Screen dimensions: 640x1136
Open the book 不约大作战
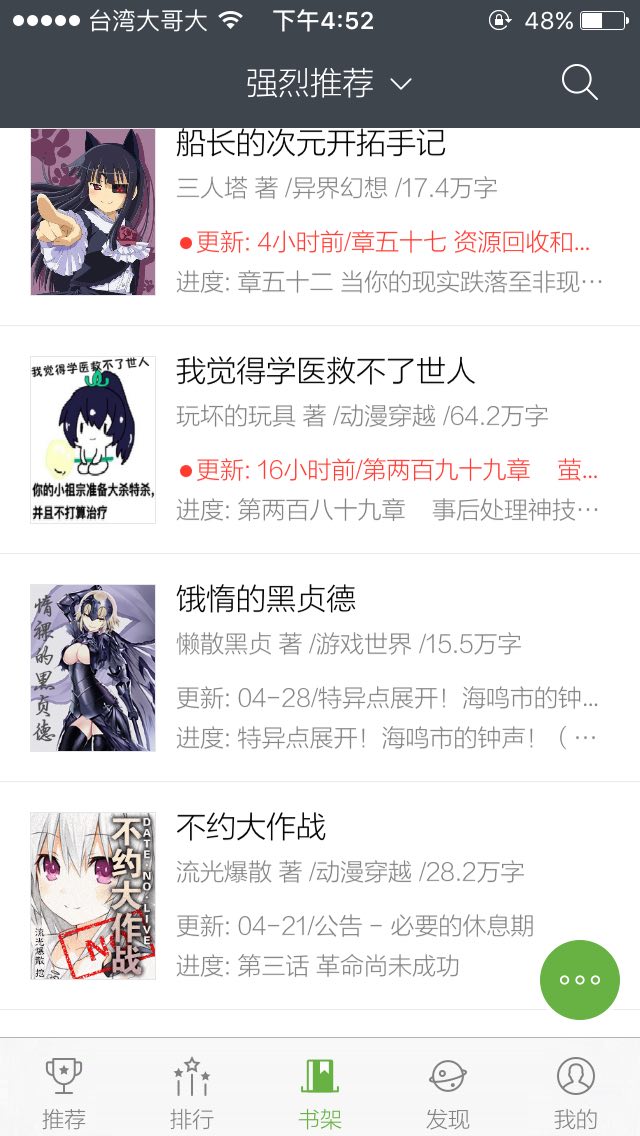[x=251, y=828]
